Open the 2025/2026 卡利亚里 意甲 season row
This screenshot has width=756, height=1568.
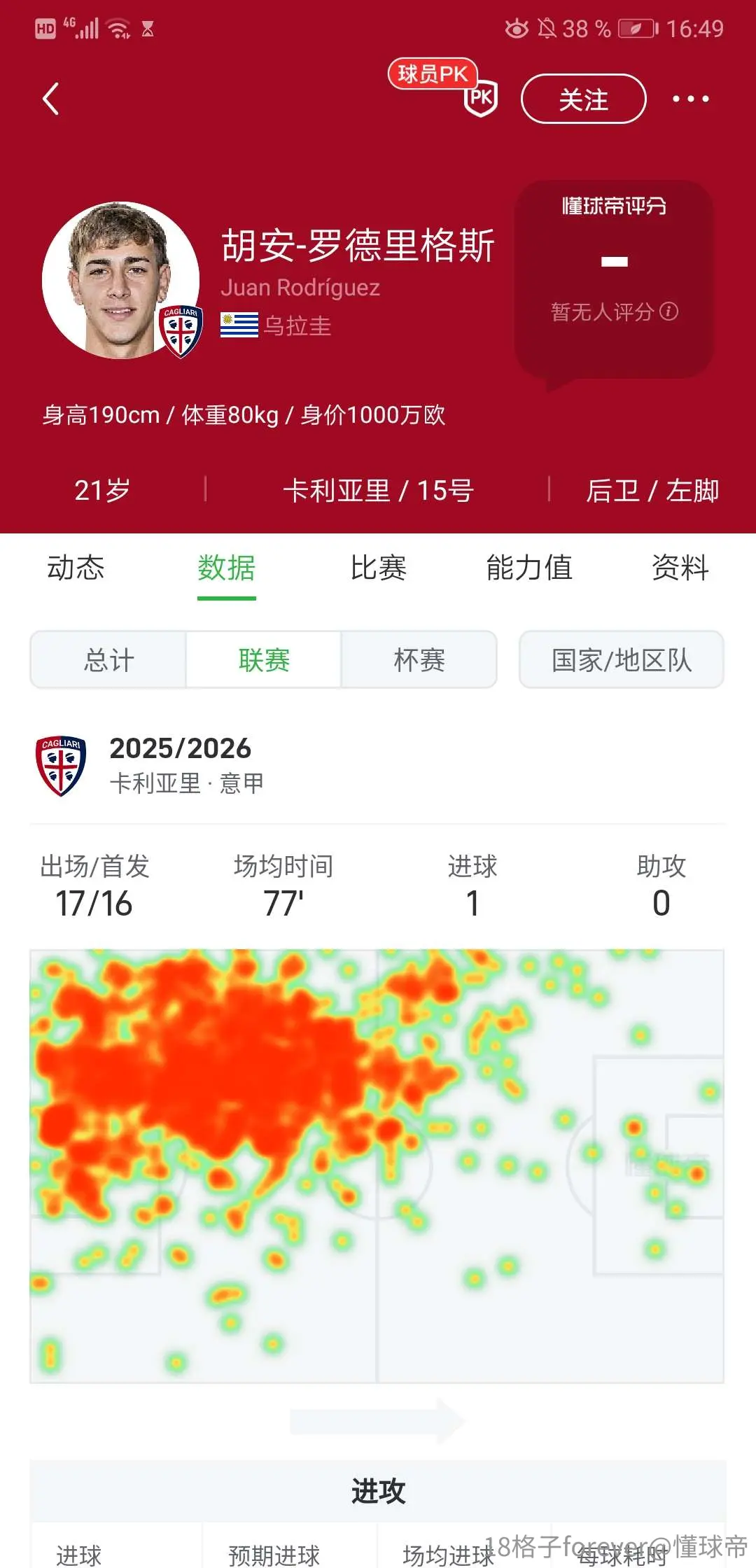[x=377, y=765]
